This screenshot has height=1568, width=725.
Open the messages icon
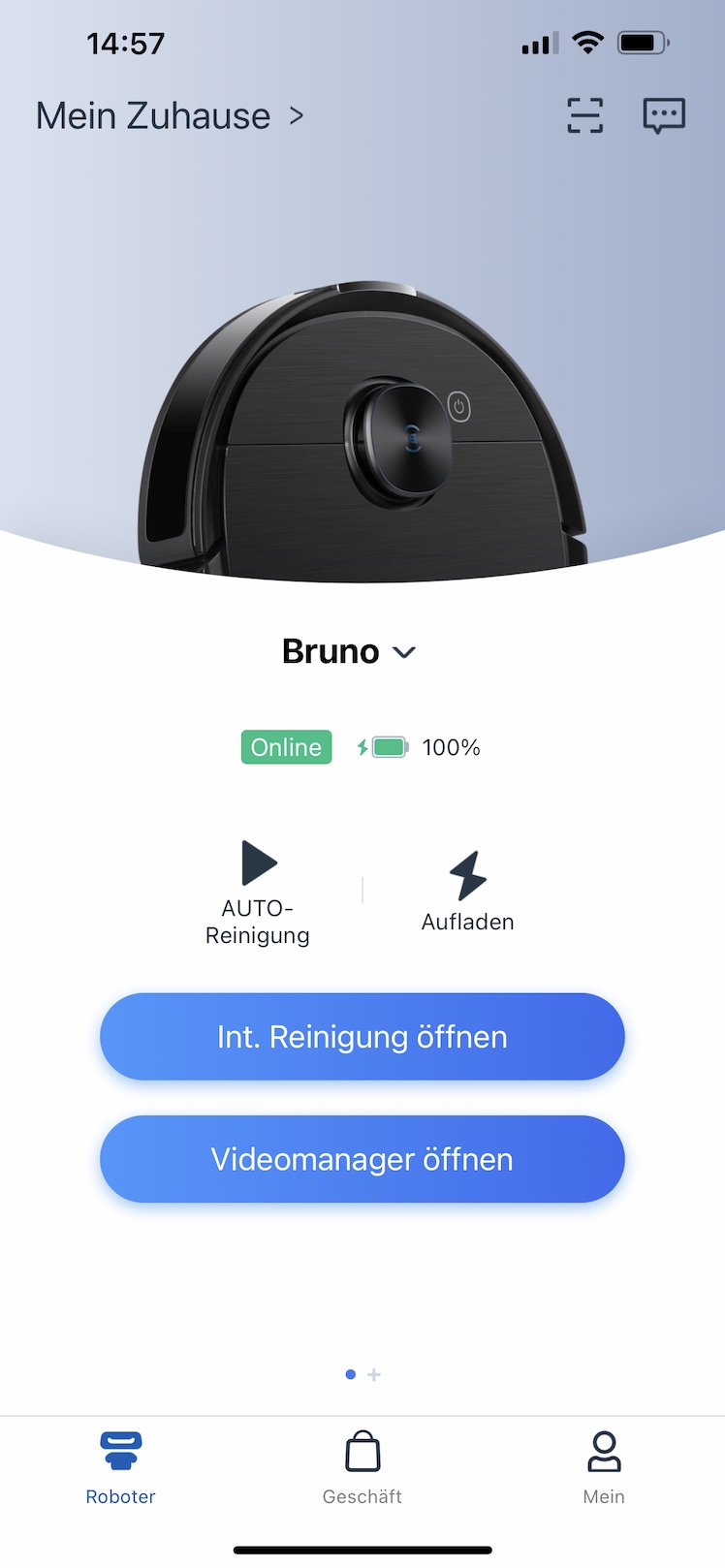tap(664, 115)
